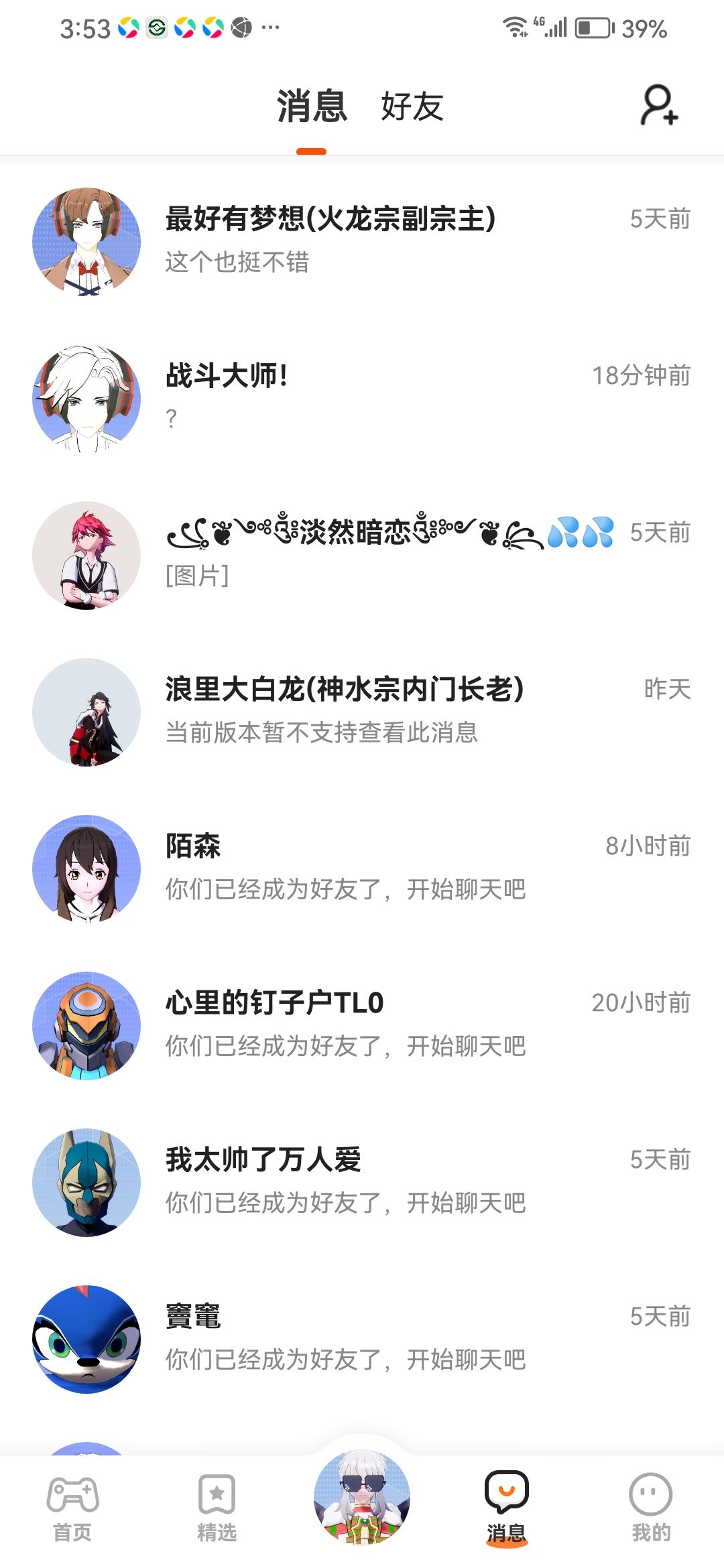
Task: Tap the center avatar button in the bottom bar
Action: tap(362, 1498)
